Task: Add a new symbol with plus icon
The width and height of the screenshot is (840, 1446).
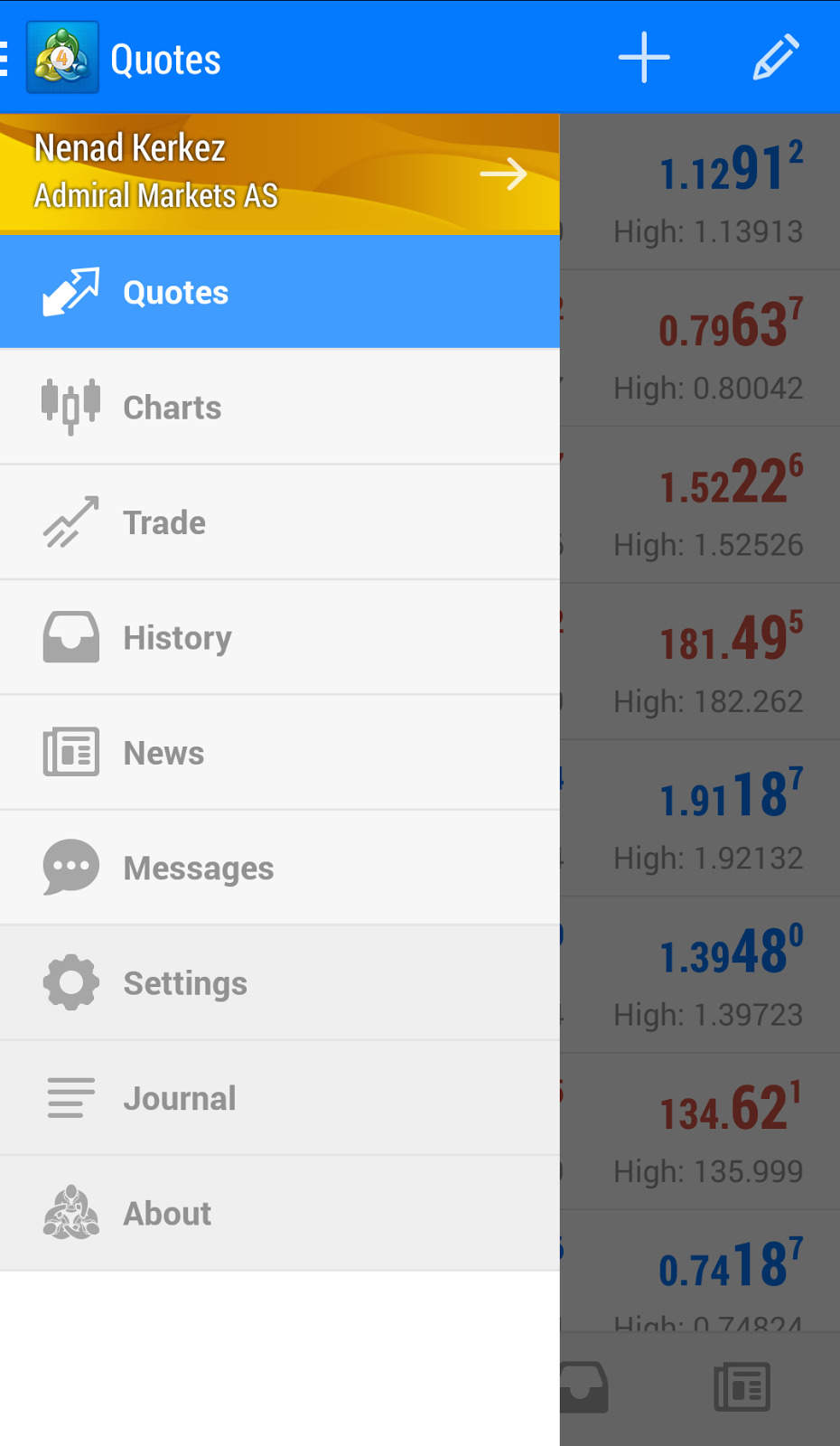Action: pyautogui.click(x=644, y=58)
